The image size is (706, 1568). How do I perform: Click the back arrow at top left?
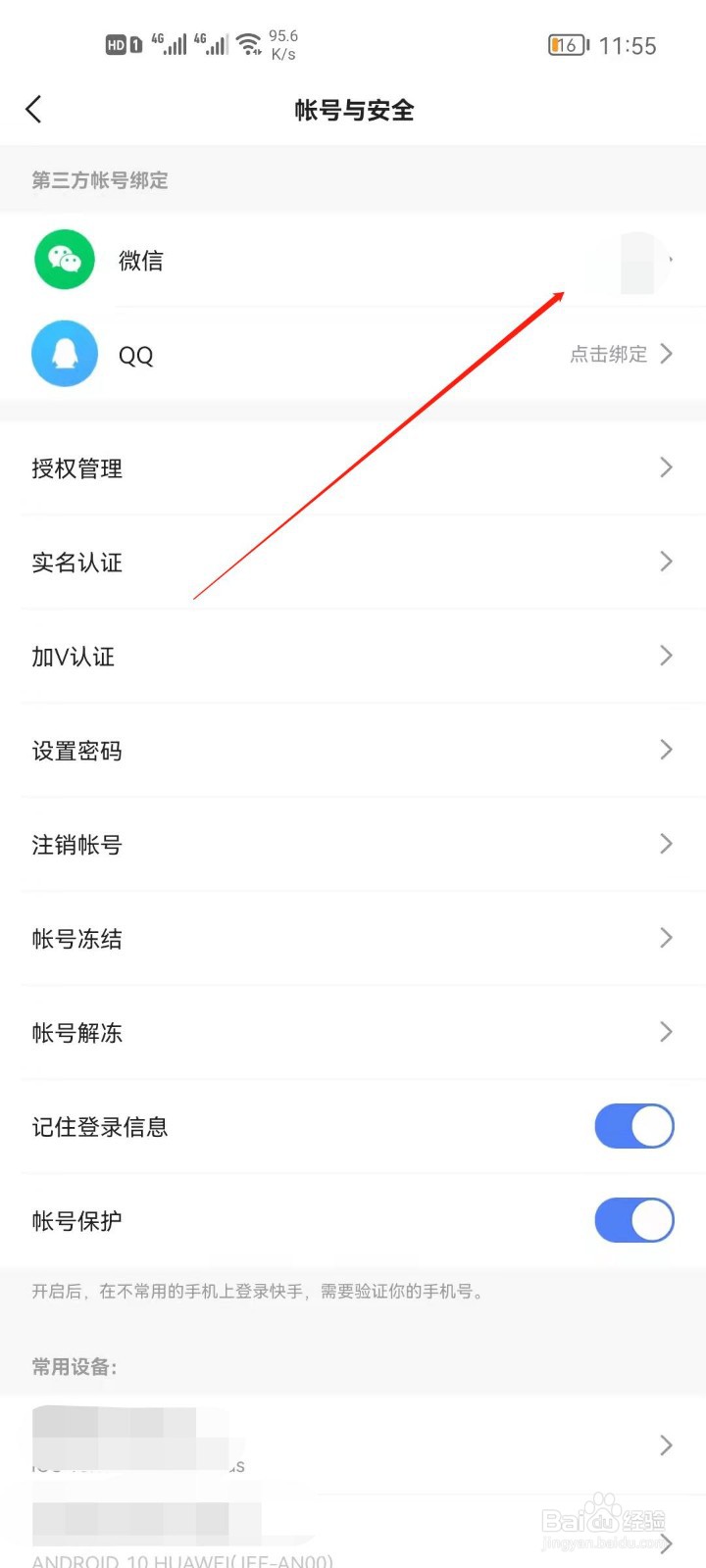(34, 110)
